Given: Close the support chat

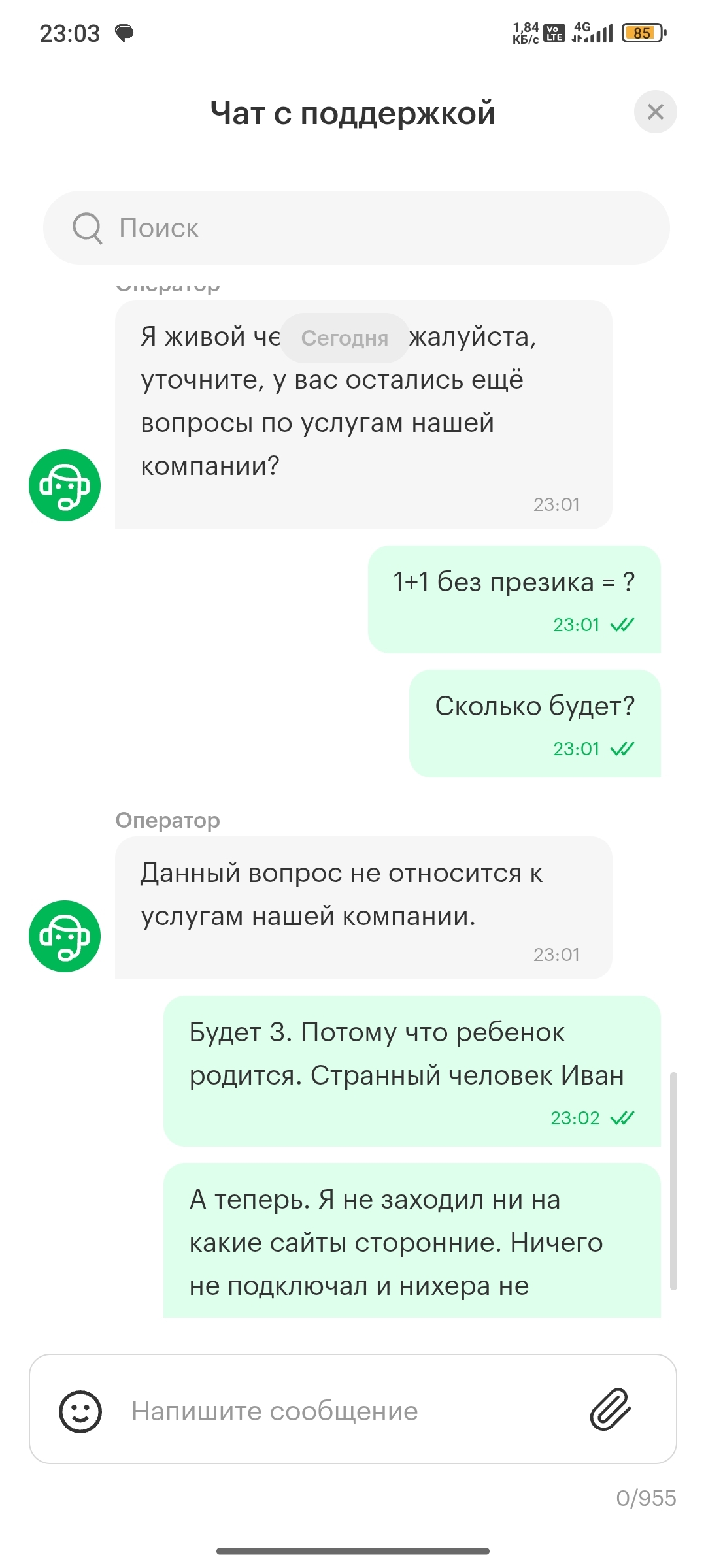Looking at the screenshot, I should [655, 112].
